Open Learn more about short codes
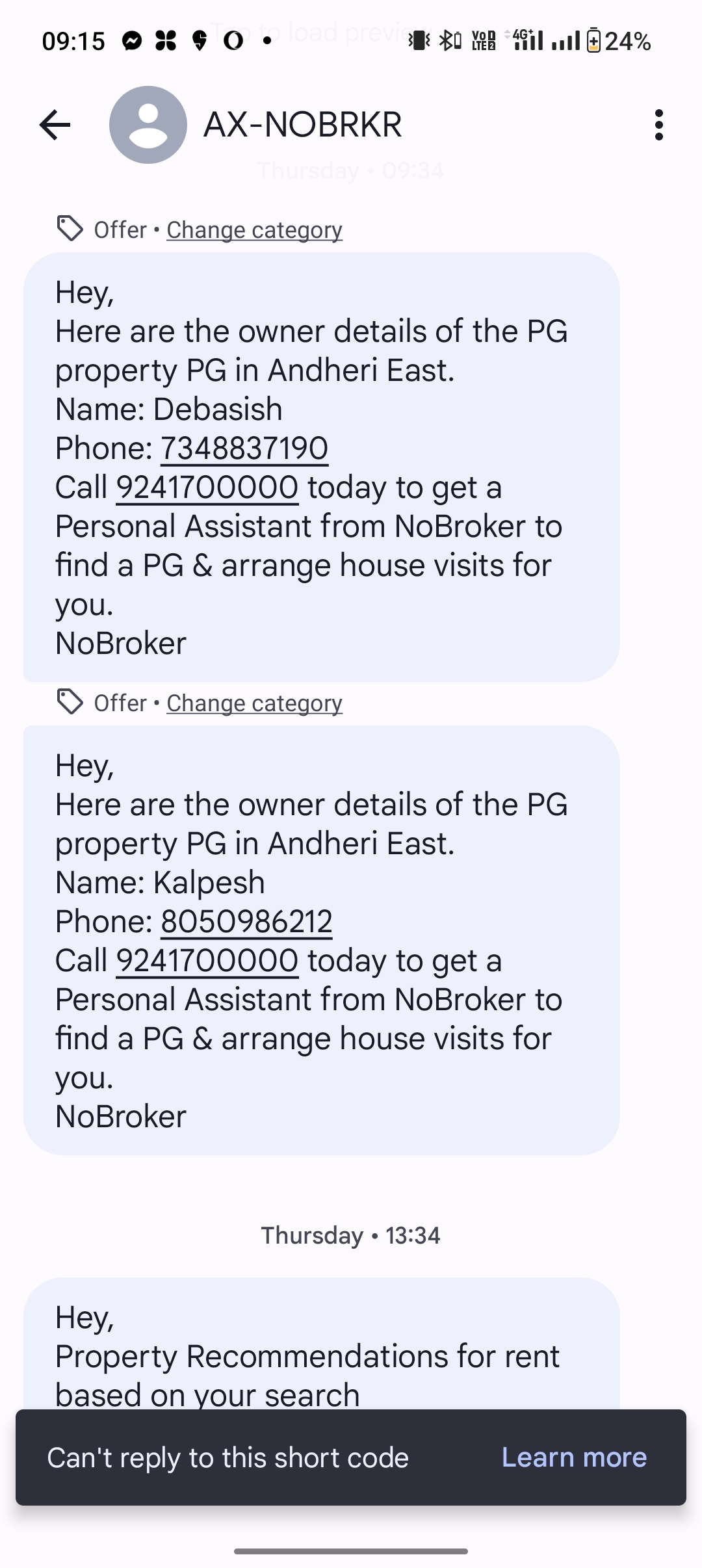The image size is (702, 1568). [x=574, y=1457]
